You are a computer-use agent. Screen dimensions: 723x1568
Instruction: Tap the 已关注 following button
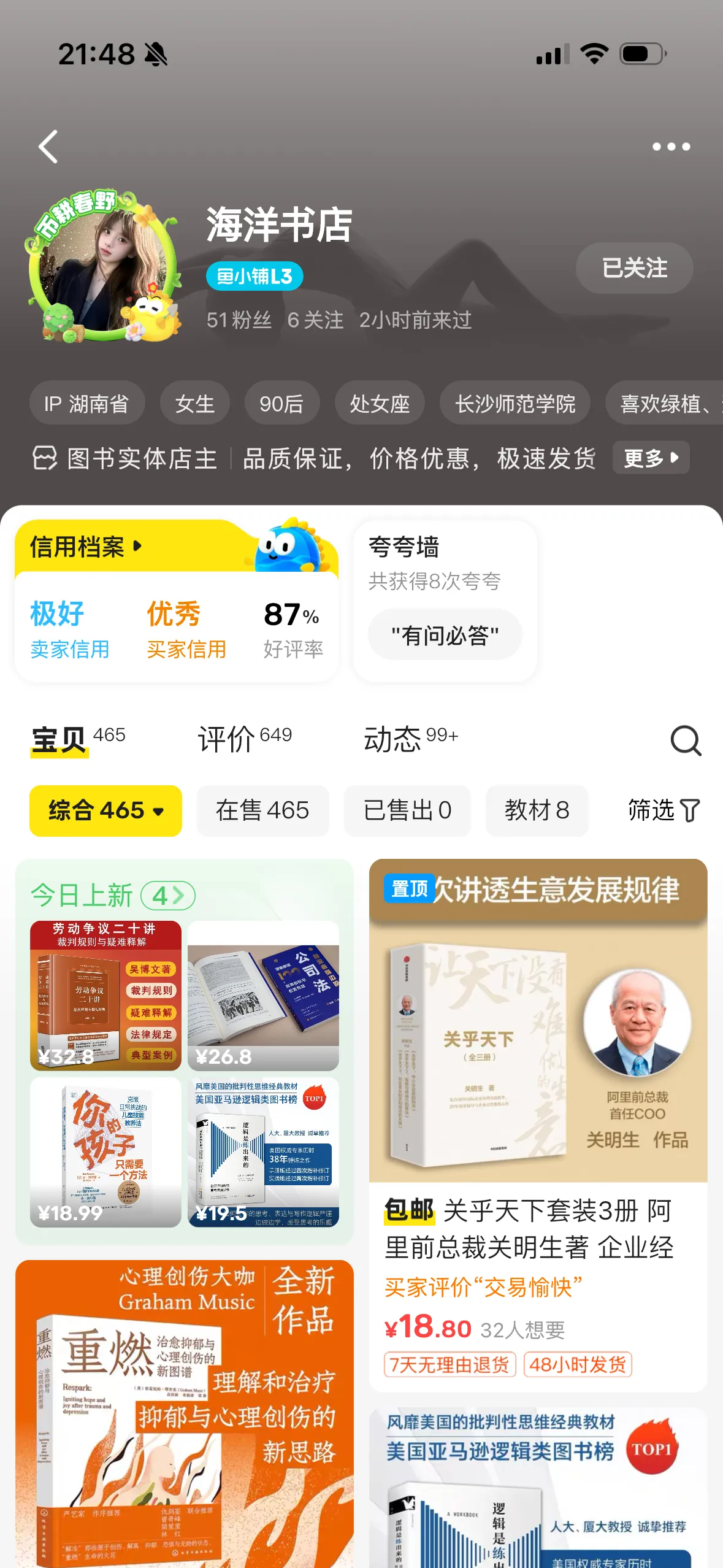[x=634, y=268]
